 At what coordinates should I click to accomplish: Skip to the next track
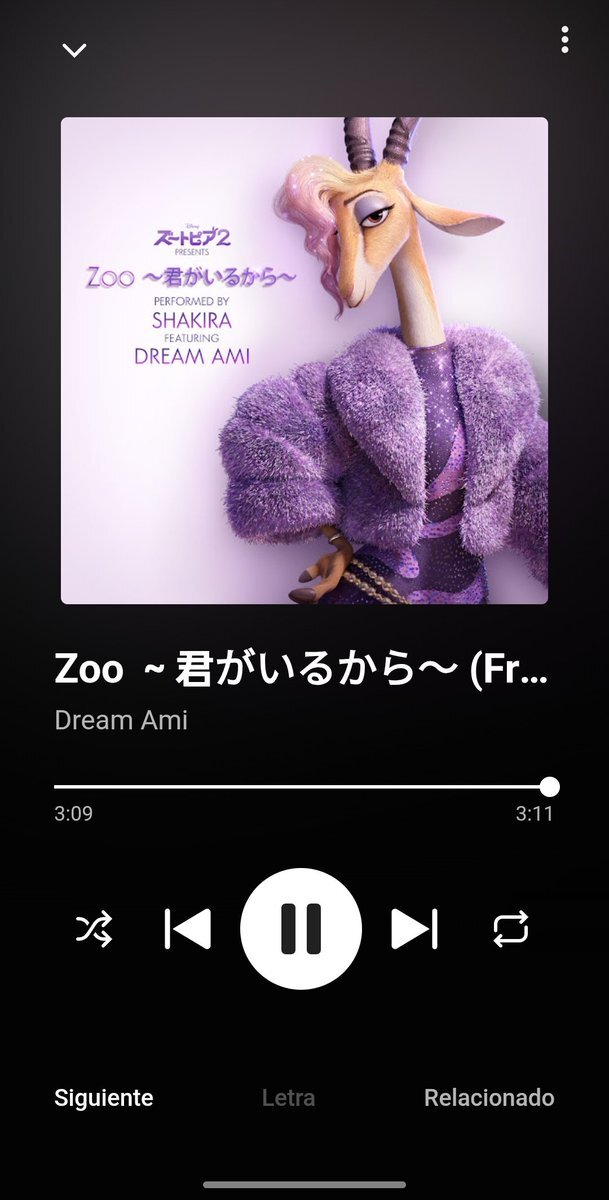coord(414,929)
